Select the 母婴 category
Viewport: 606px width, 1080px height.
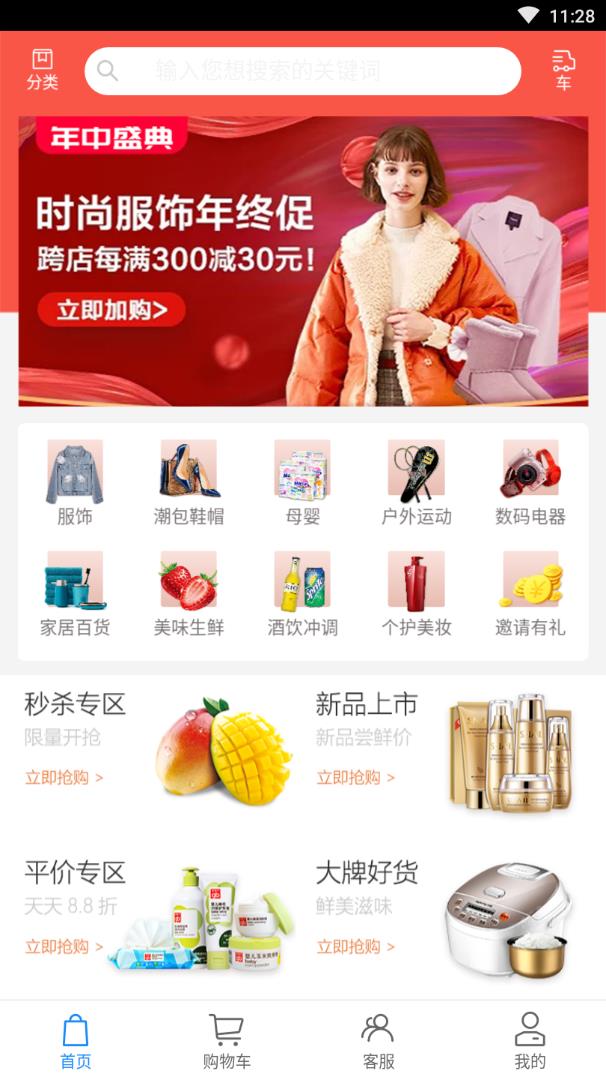(302, 483)
